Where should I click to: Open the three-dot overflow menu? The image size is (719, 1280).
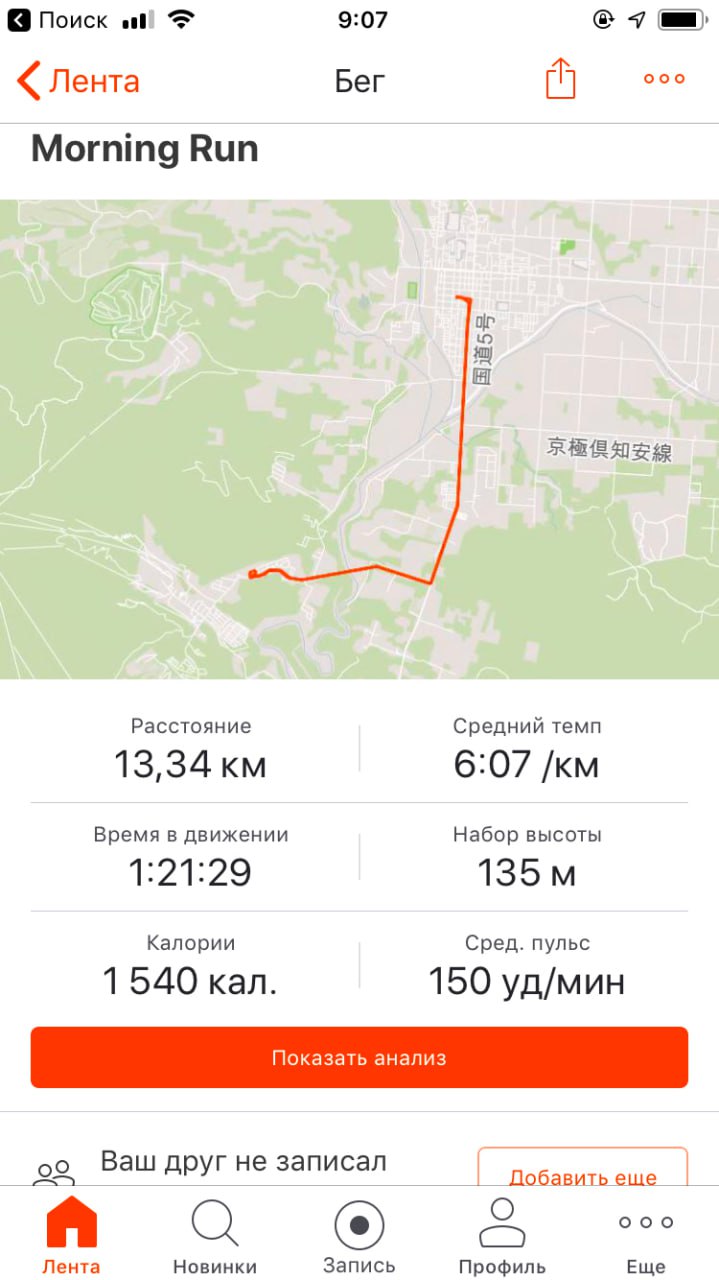[x=664, y=79]
